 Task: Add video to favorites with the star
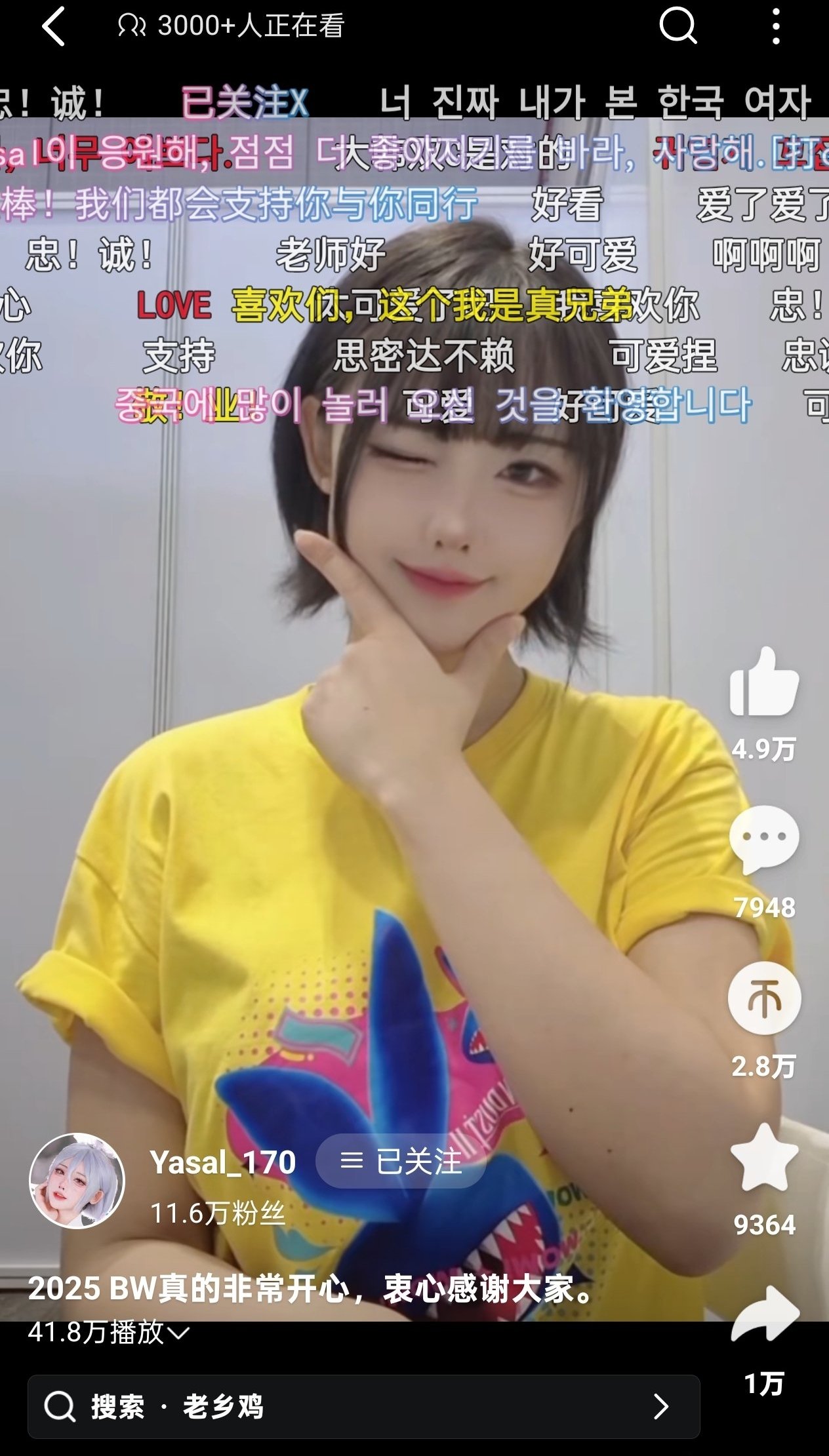pos(764,1157)
